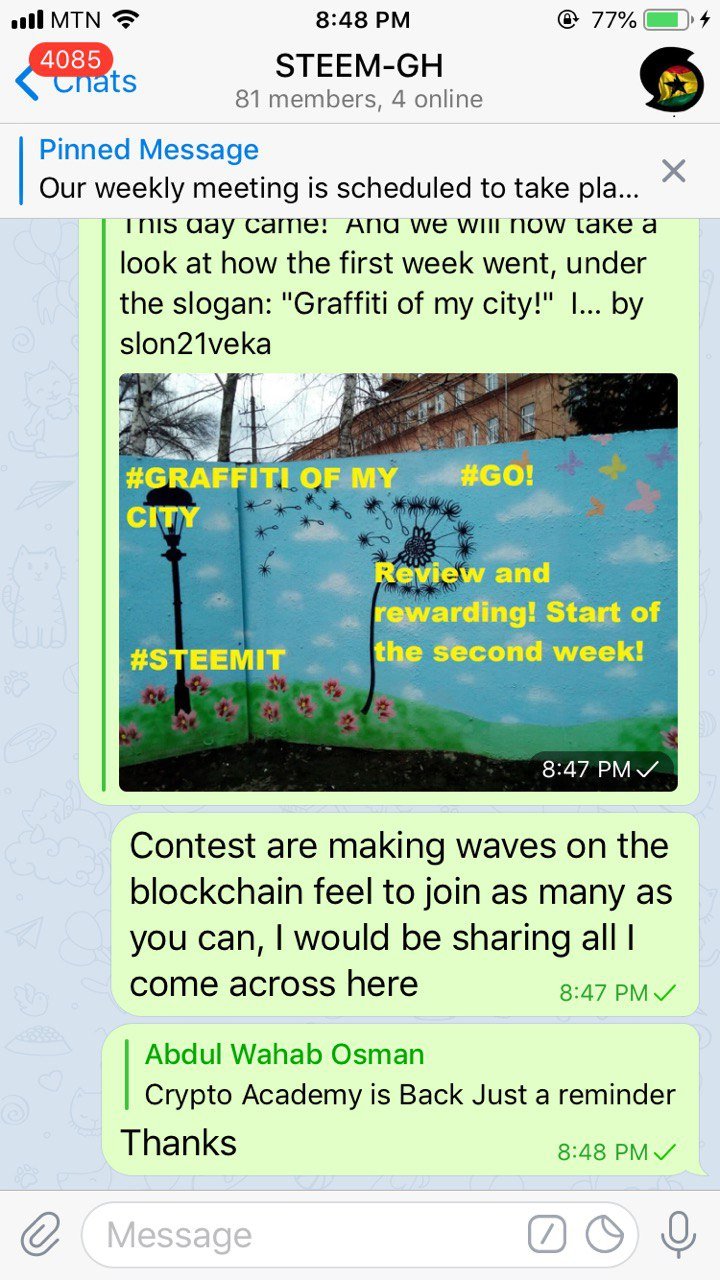Open the pinned weekly meeting message

tap(340, 170)
